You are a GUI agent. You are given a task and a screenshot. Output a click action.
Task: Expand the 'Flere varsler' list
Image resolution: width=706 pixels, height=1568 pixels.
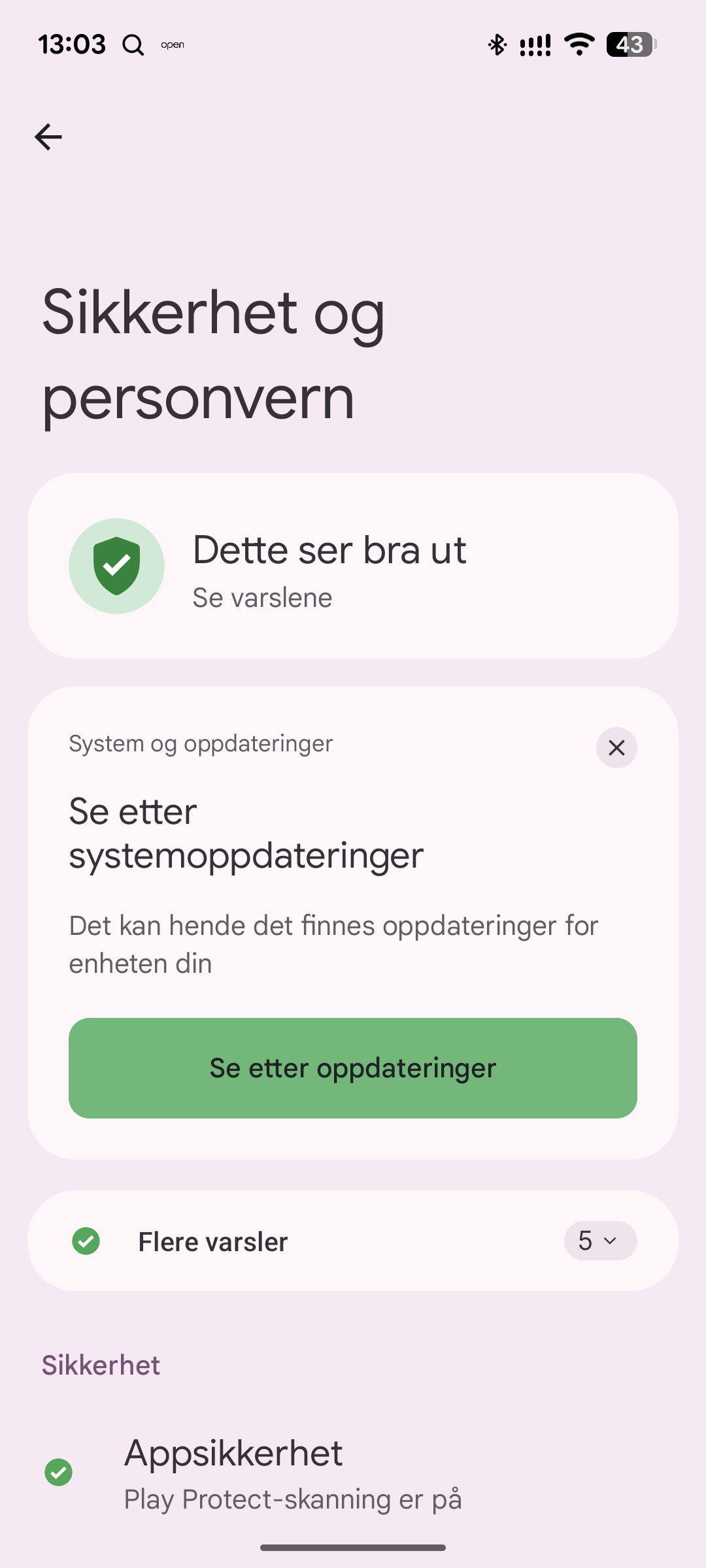tap(599, 1241)
